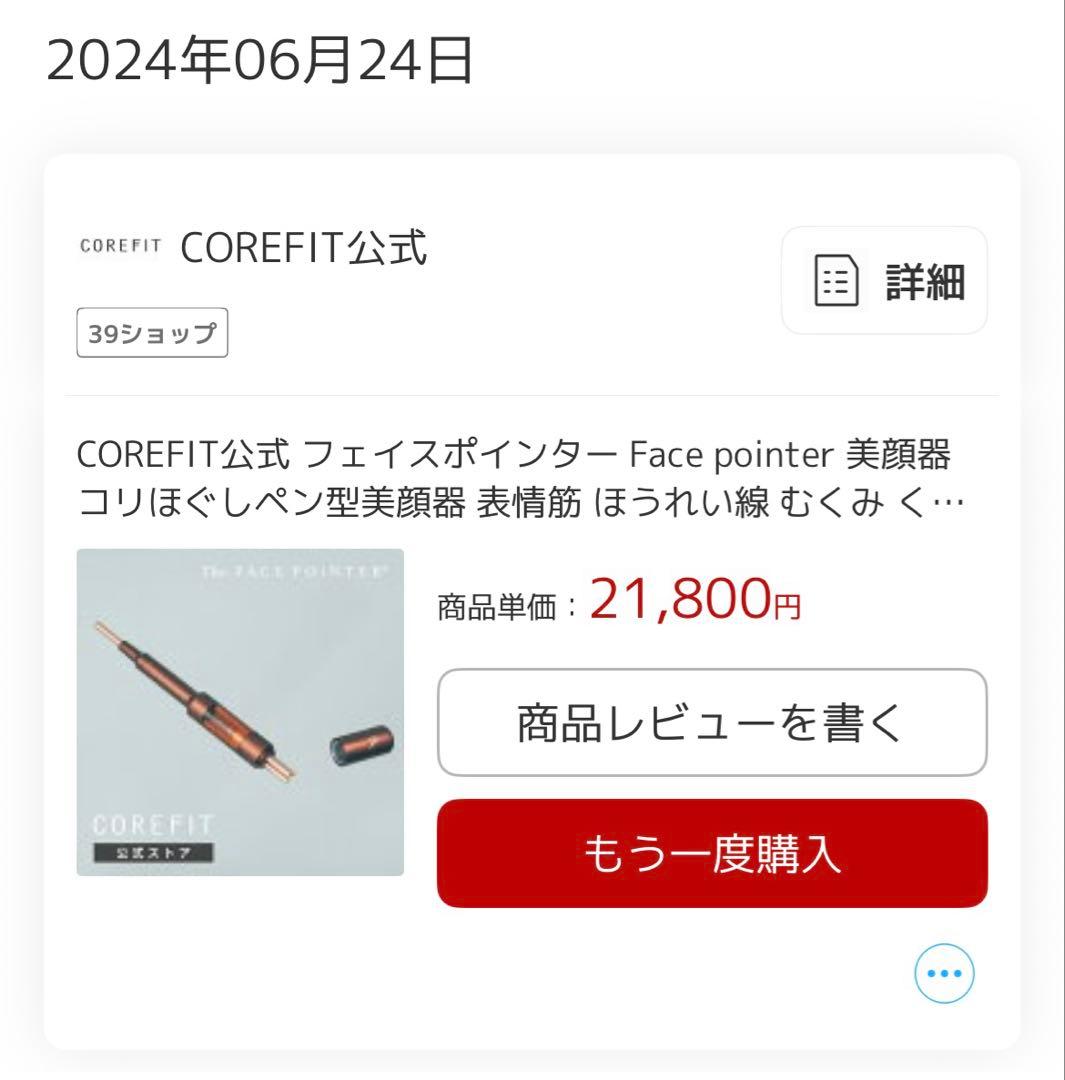This screenshot has width=1065, height=1080.
Task: Open the 詳細 order details icon
Action: pos(885,280)
